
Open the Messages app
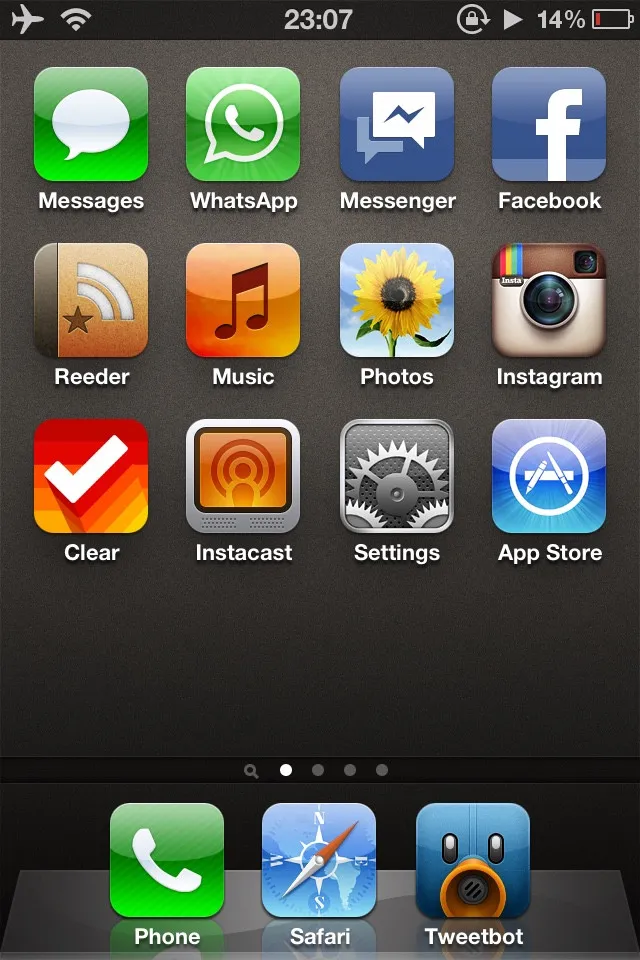[x=91, y=125]
